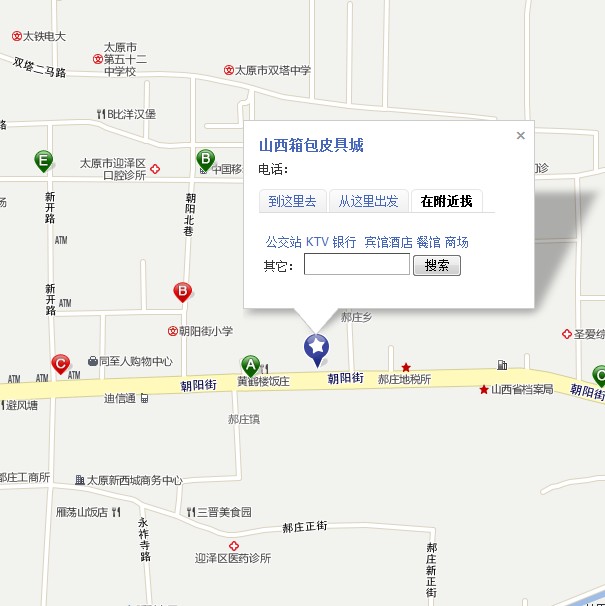The width and height of the screenshot is (605, 606).
Task: Open red marker C near 同至人购物中心
Action: 61,364
